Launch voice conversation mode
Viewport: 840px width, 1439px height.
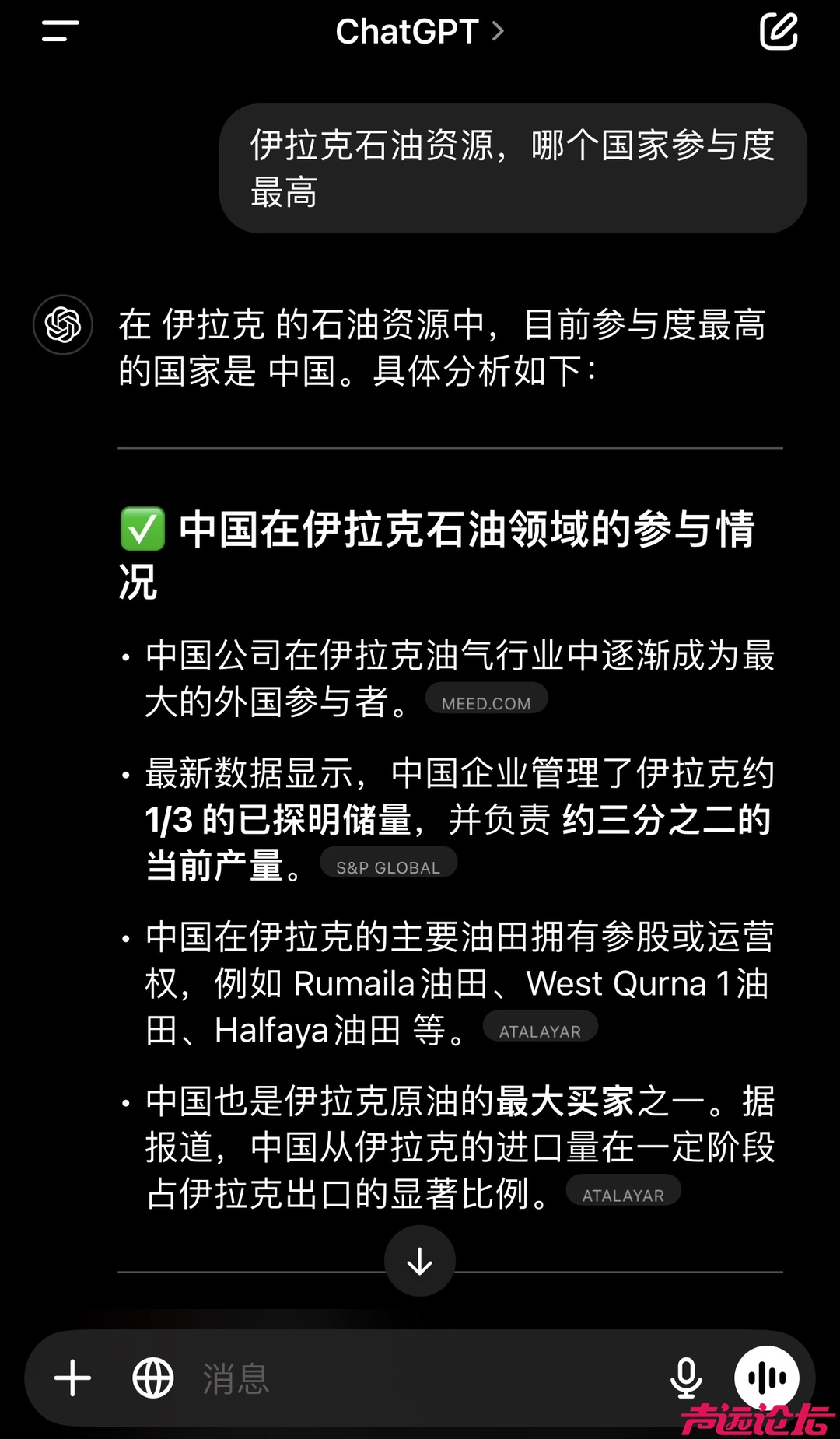pyautogui.click(x=767, y=1378)
